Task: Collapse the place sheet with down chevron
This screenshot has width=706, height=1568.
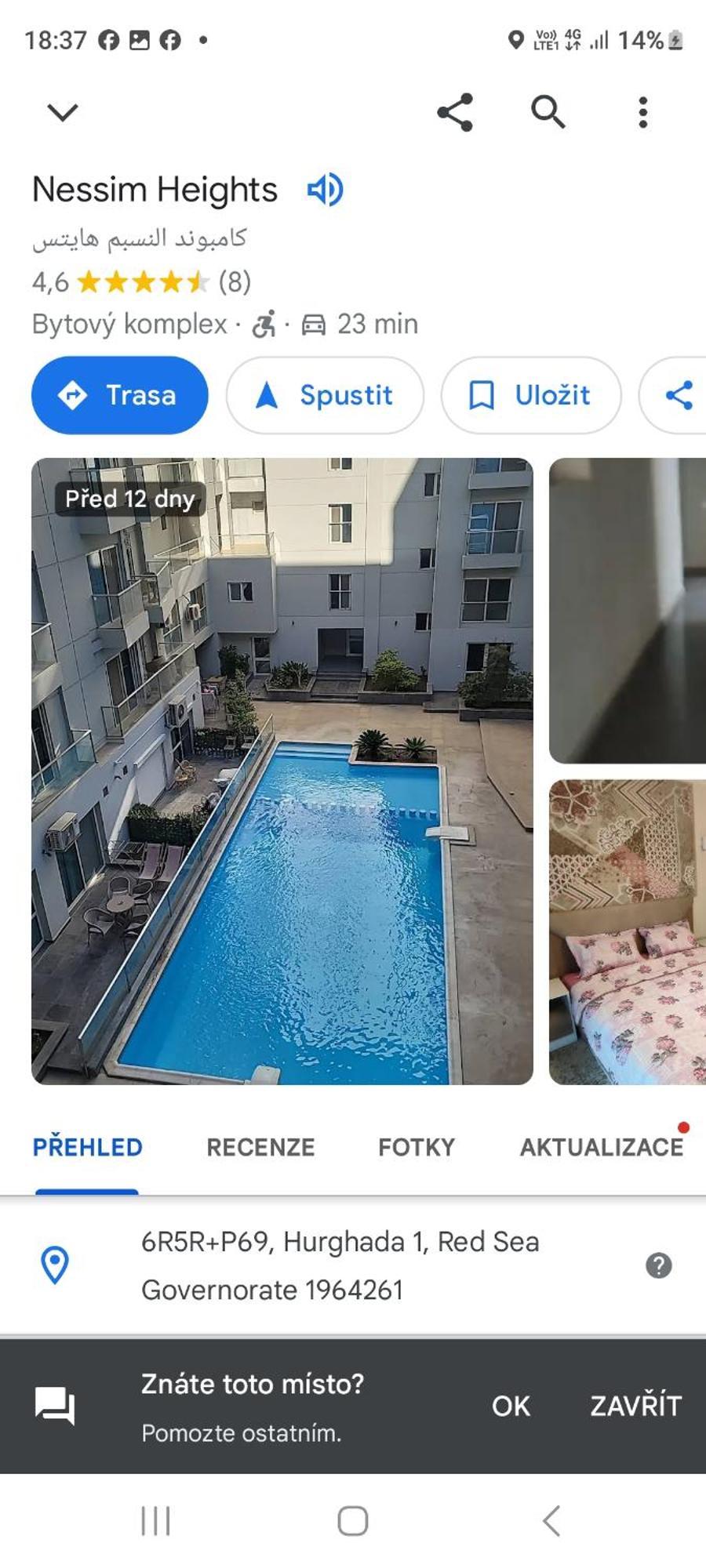Action: click(63, 112)
